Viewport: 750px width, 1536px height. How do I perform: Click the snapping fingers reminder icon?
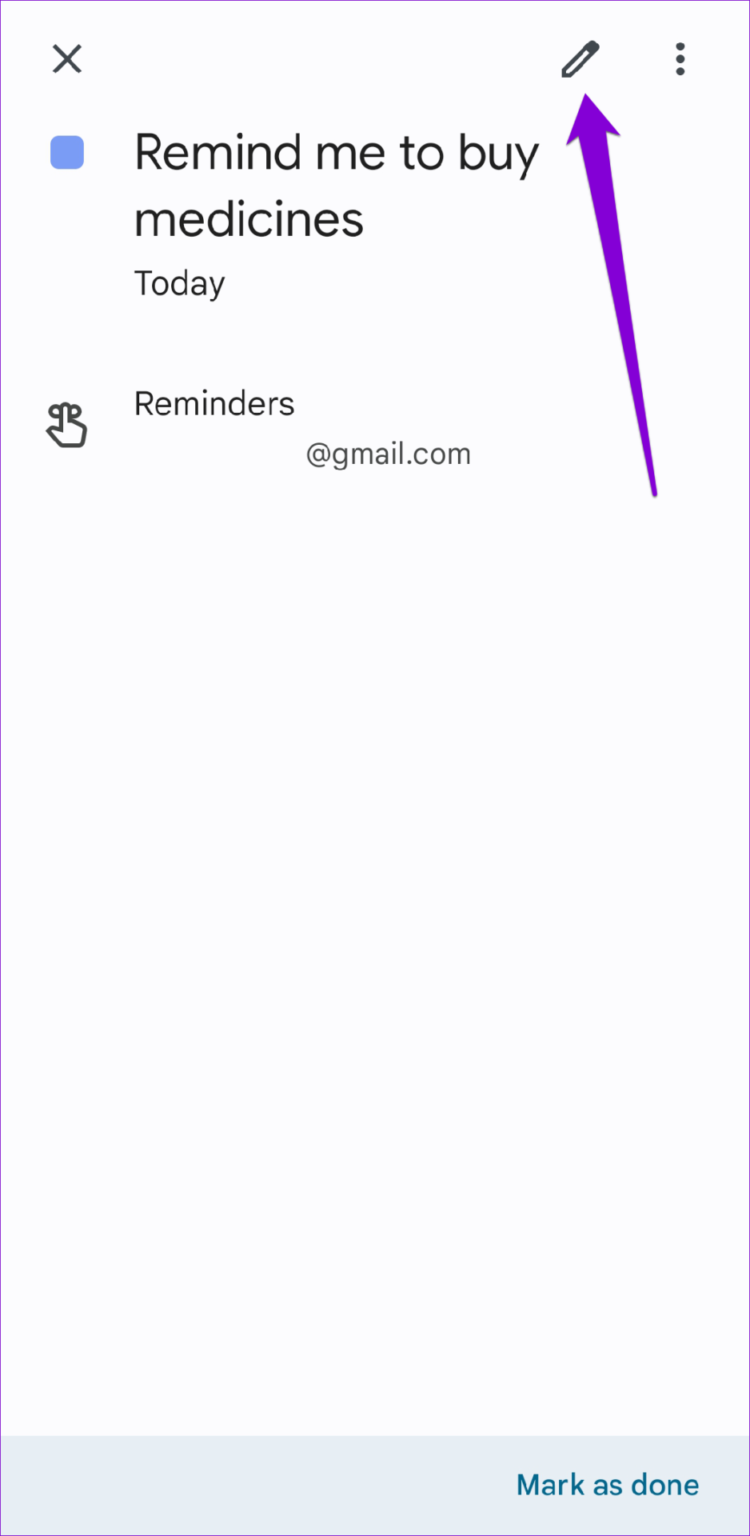click(x=66, y=424)
